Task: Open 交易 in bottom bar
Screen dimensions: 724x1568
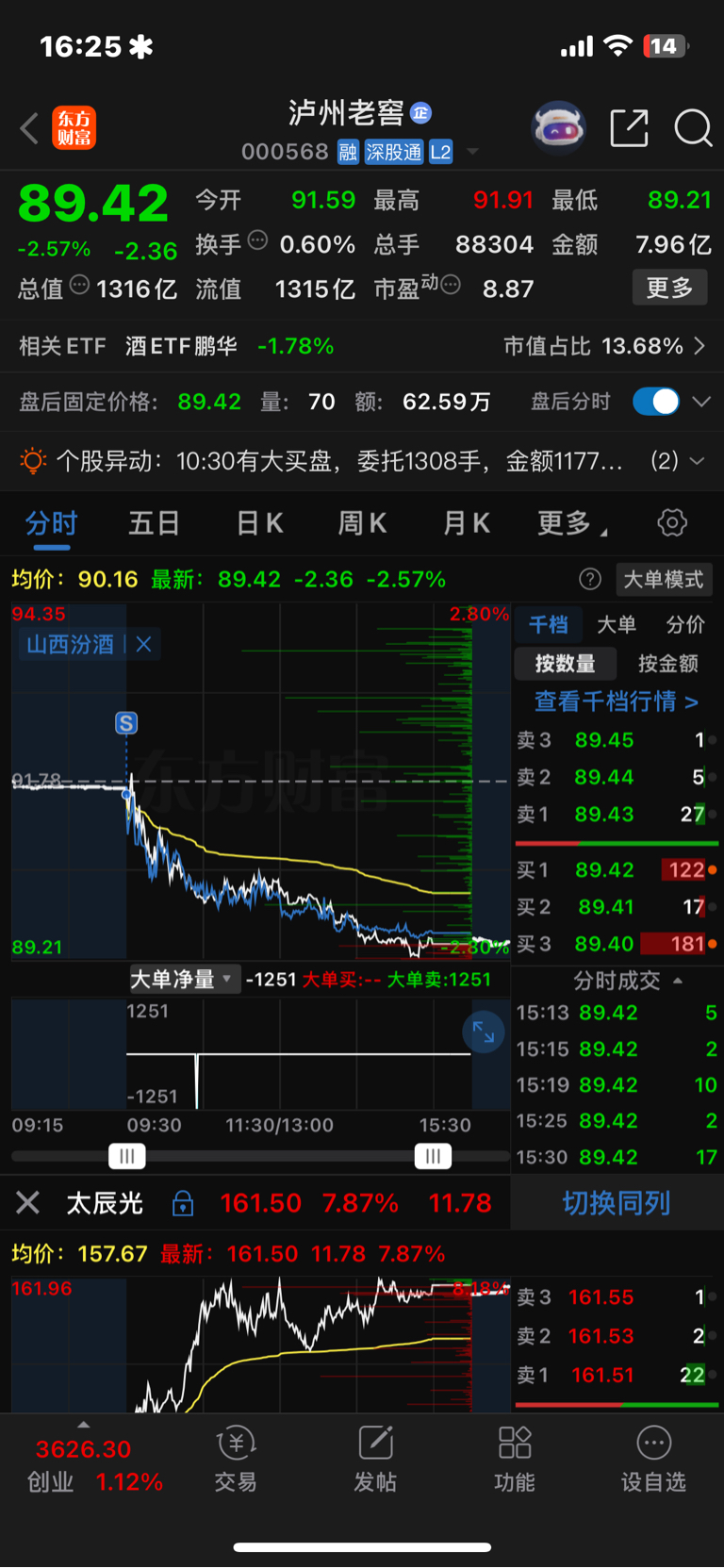Action: point(236,1460)
